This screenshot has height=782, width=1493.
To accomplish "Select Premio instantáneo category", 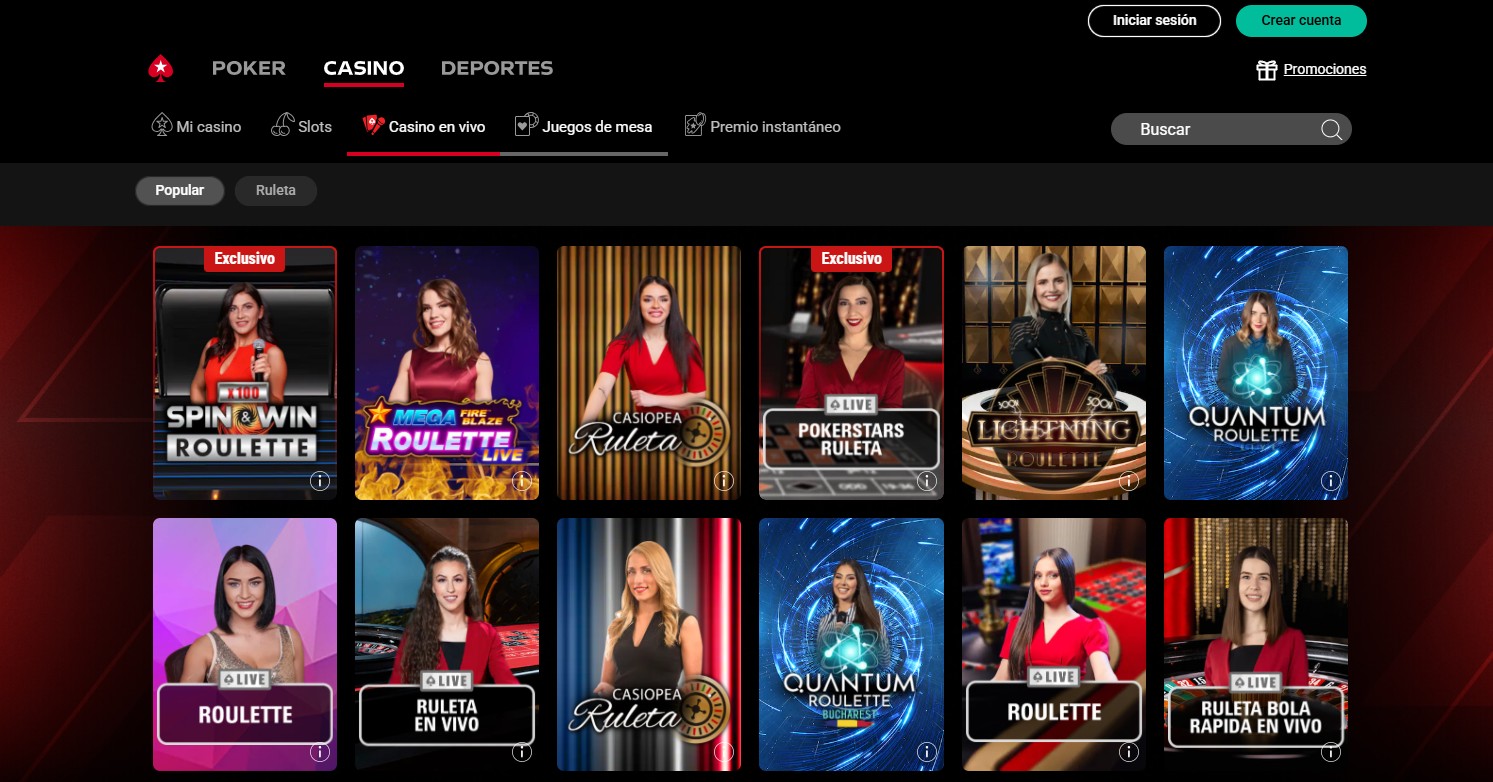I will click(x=762, y=127).
